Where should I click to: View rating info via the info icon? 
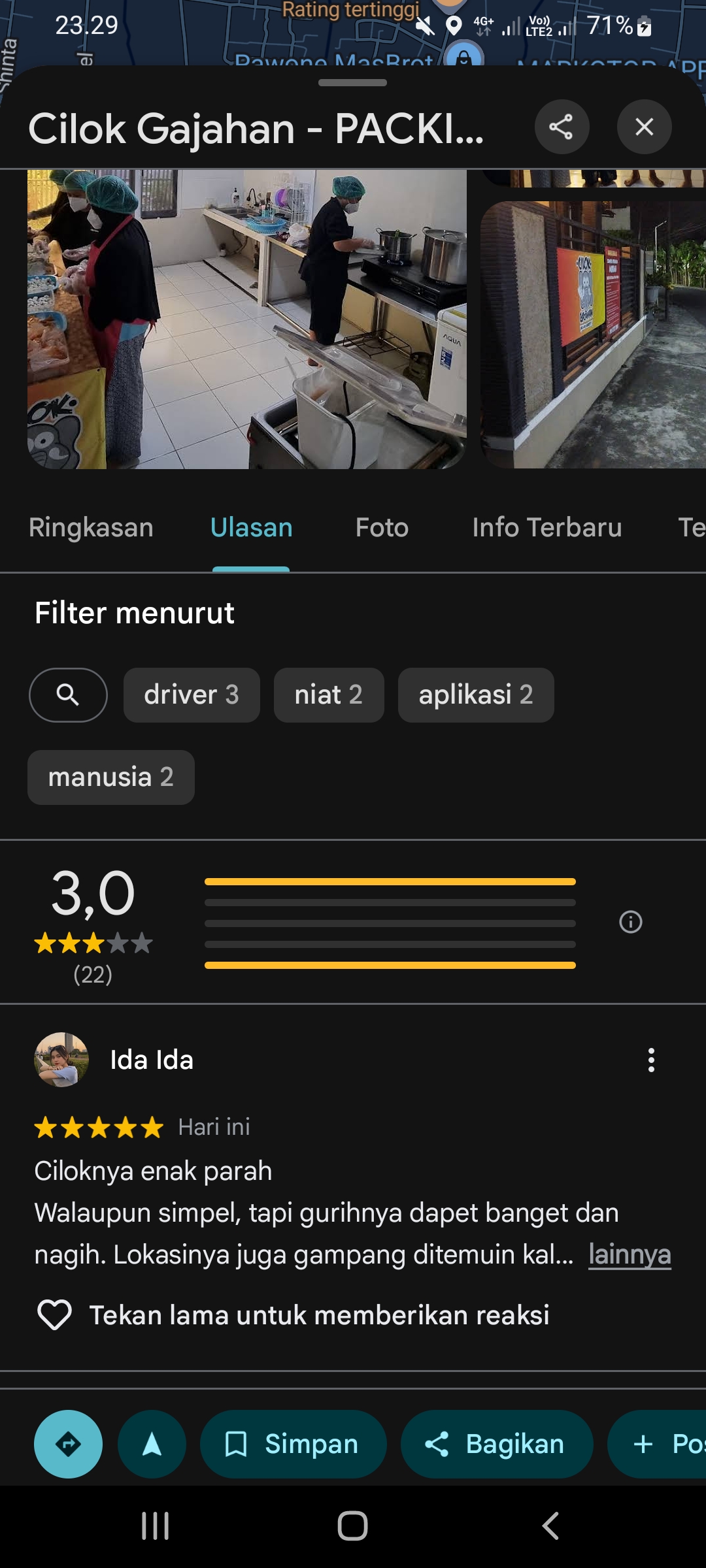click(630, 922)
